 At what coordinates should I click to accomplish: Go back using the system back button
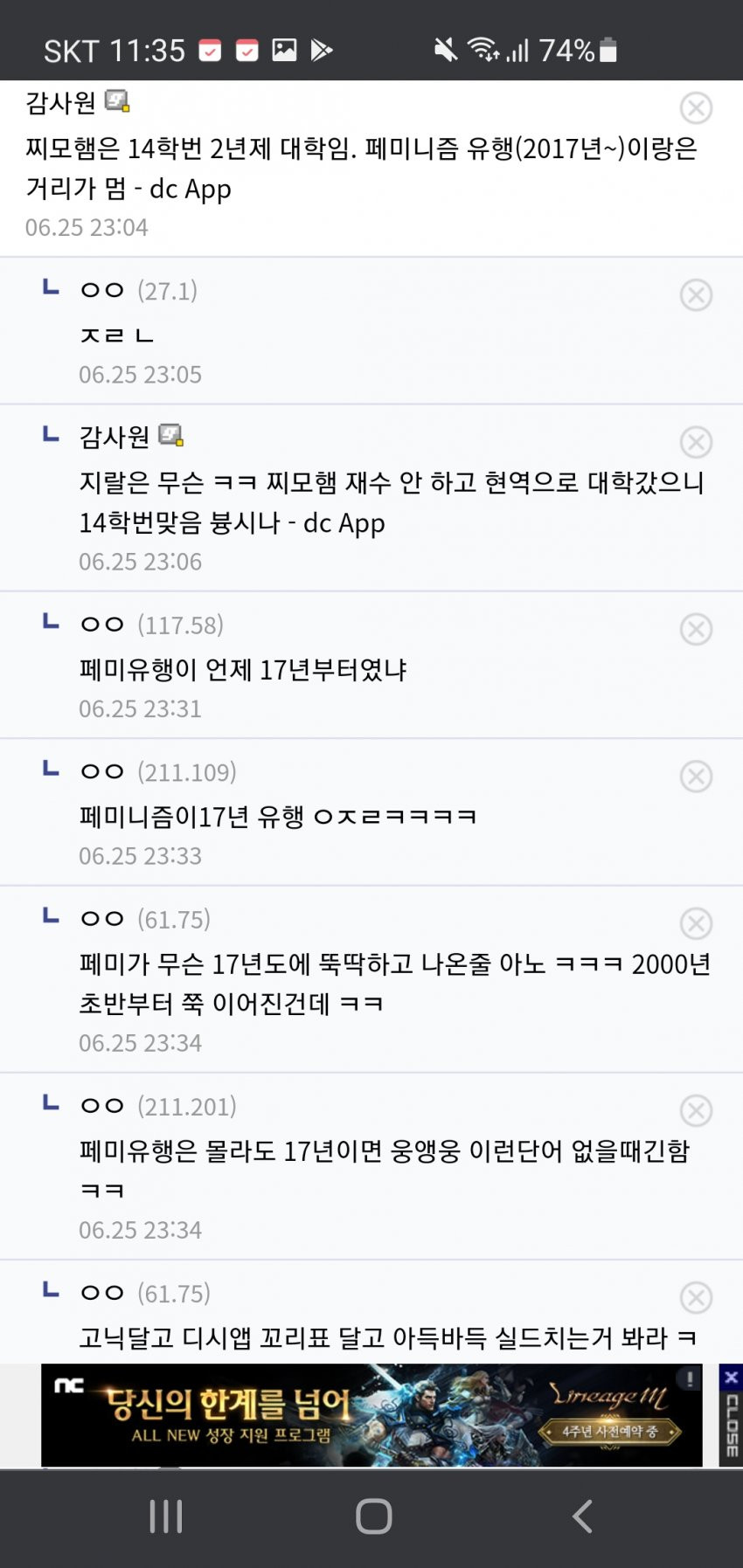tap(582, 1516)
